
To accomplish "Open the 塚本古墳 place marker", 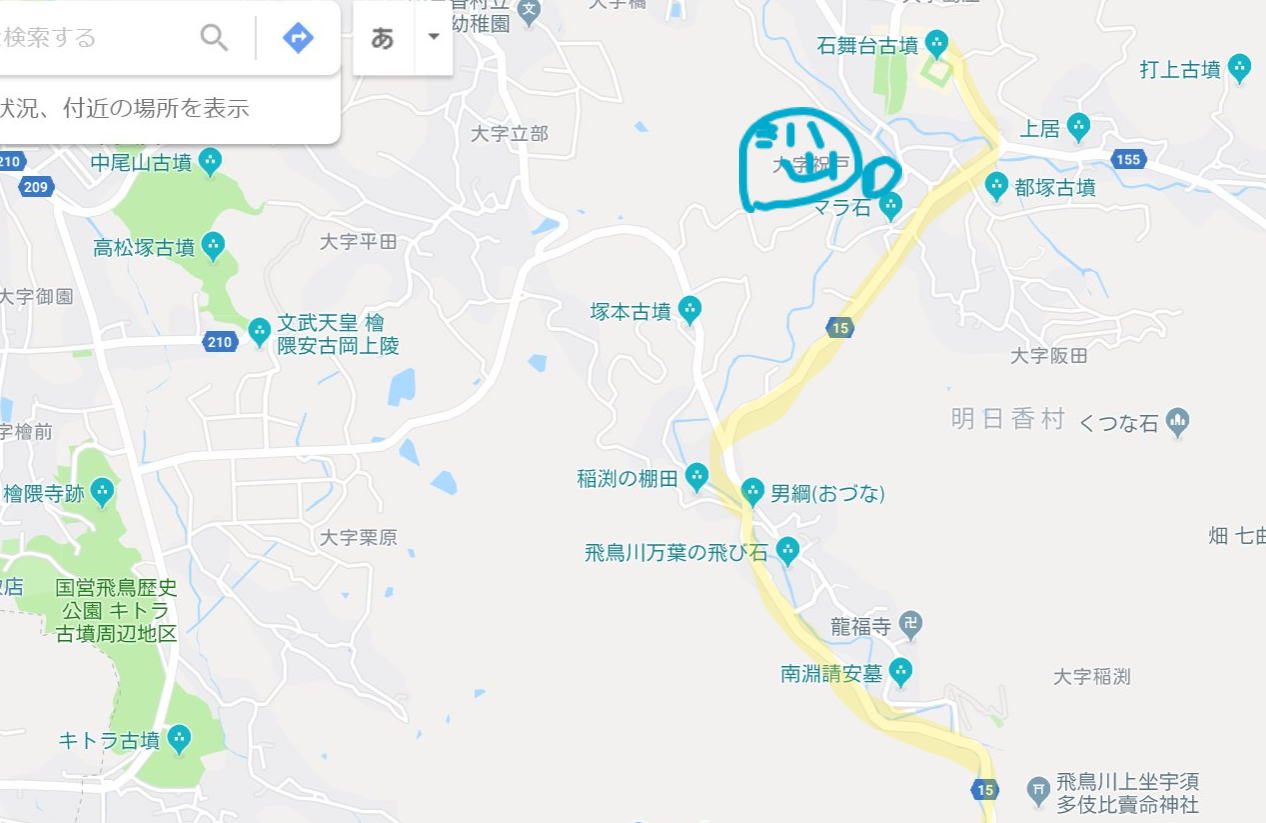I will tap(689, 310).
